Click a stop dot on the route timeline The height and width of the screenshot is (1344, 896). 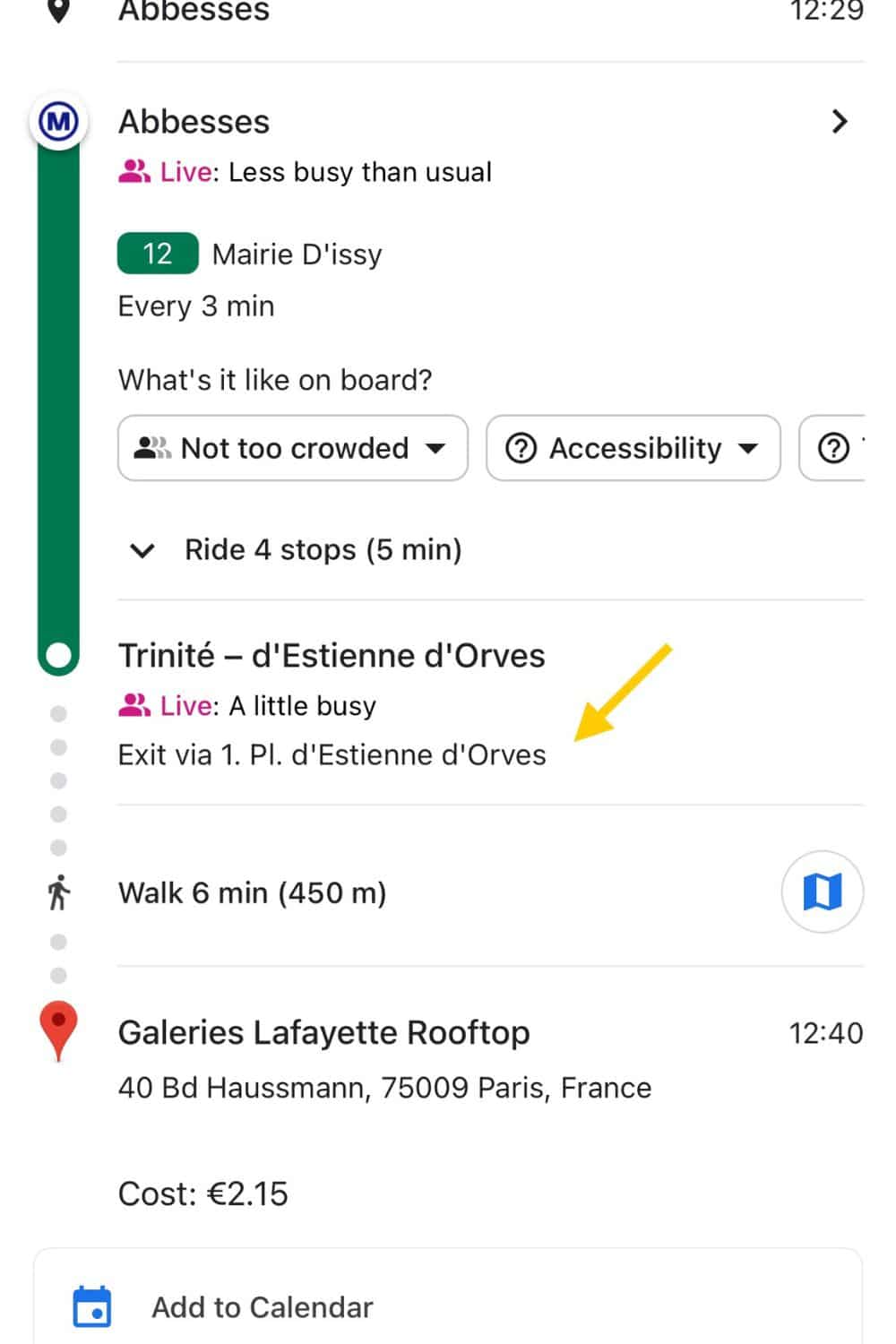click(57, 780)
